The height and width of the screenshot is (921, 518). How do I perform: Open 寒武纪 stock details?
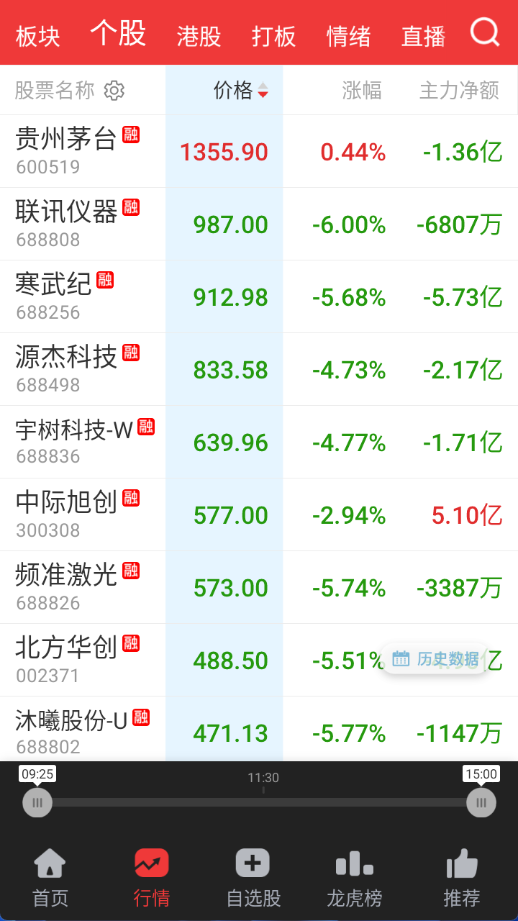pyautogui.click(x=259, y=297)
